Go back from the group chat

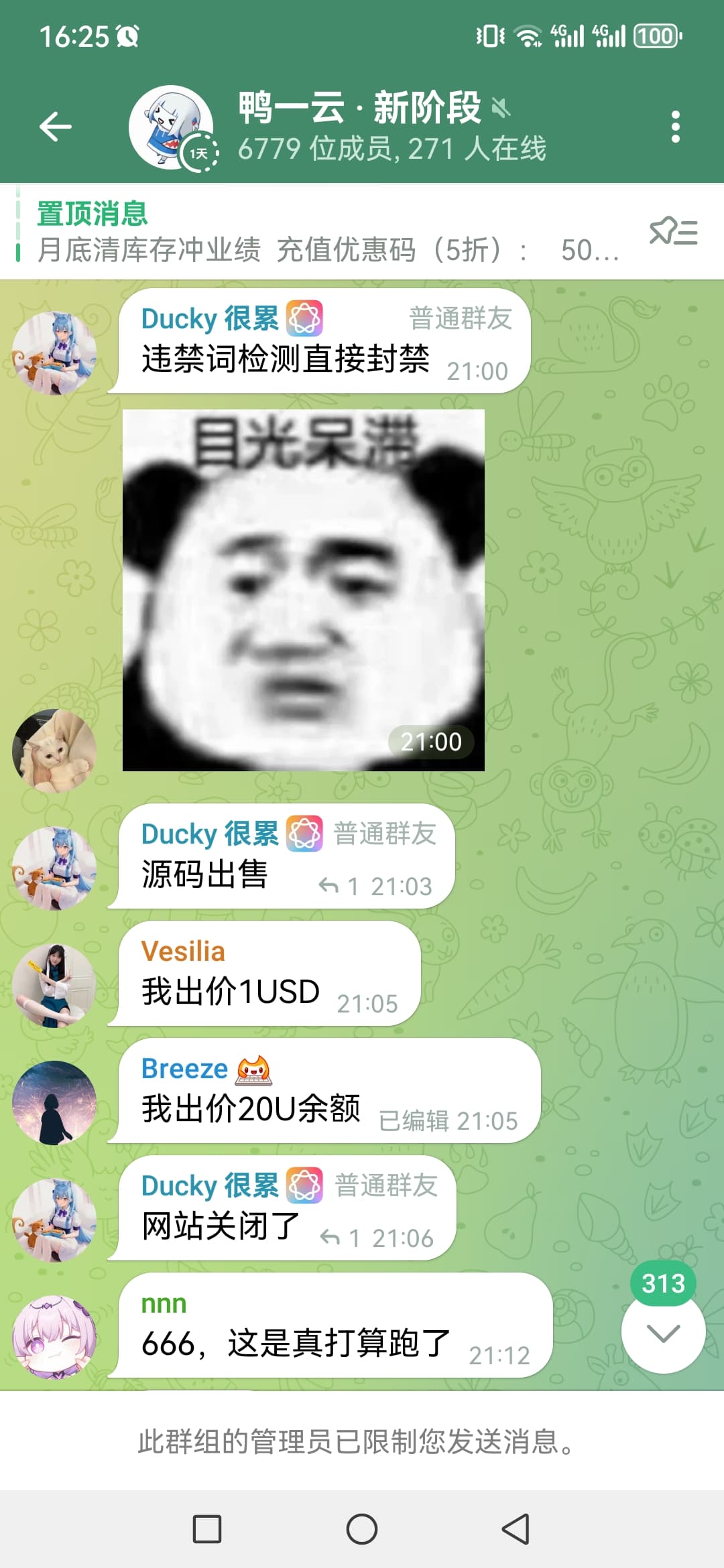click(55, 127)
